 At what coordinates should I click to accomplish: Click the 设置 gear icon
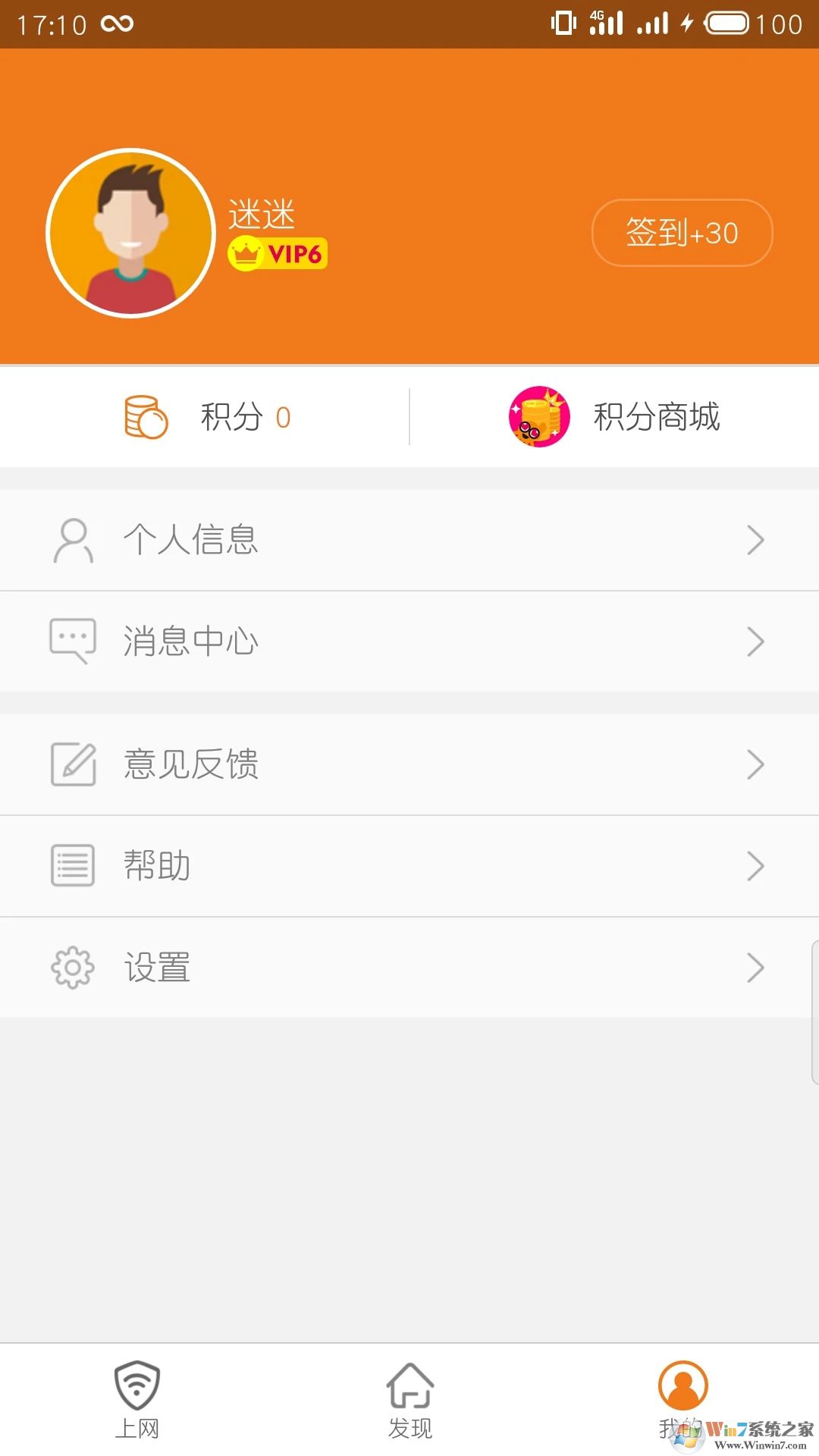click(72, 966)
